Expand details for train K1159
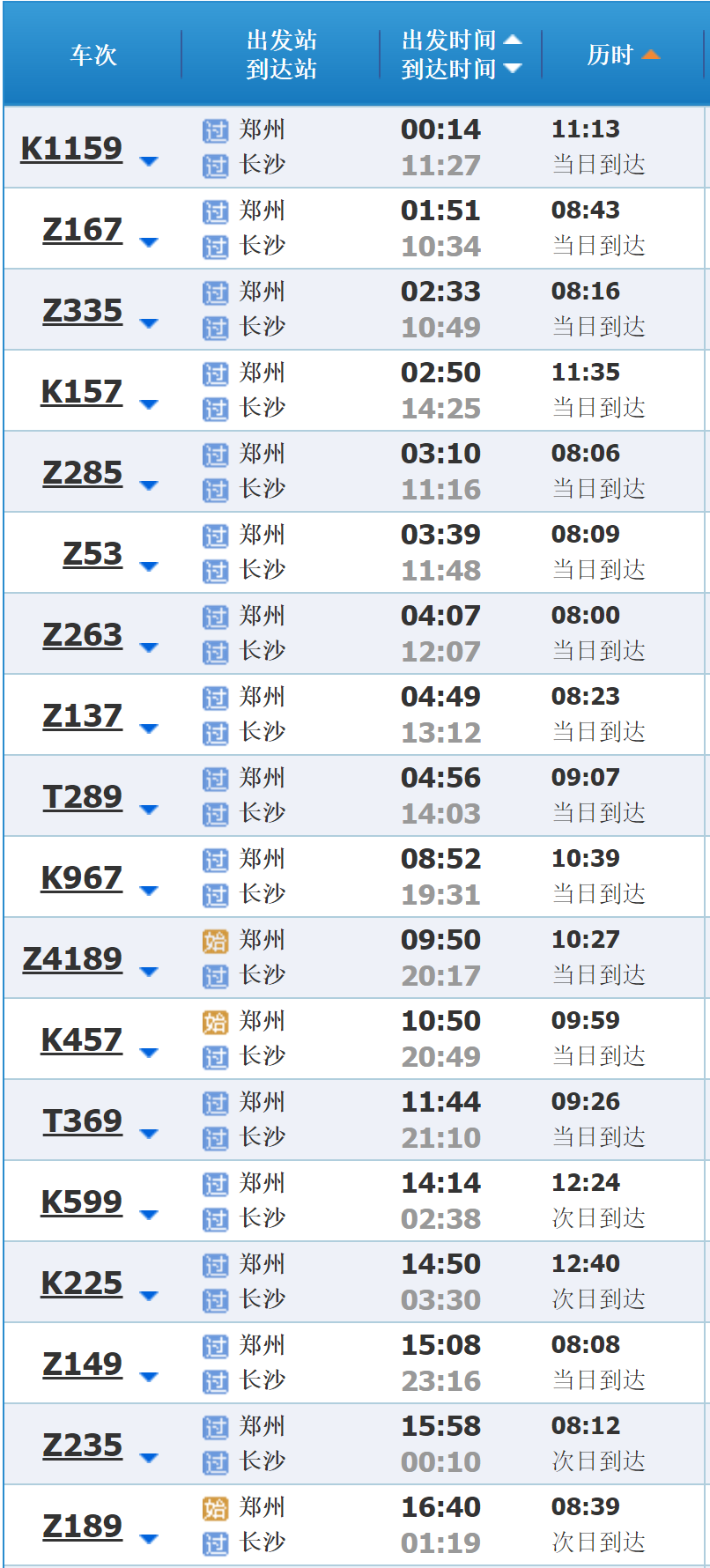 pos(150,161)
